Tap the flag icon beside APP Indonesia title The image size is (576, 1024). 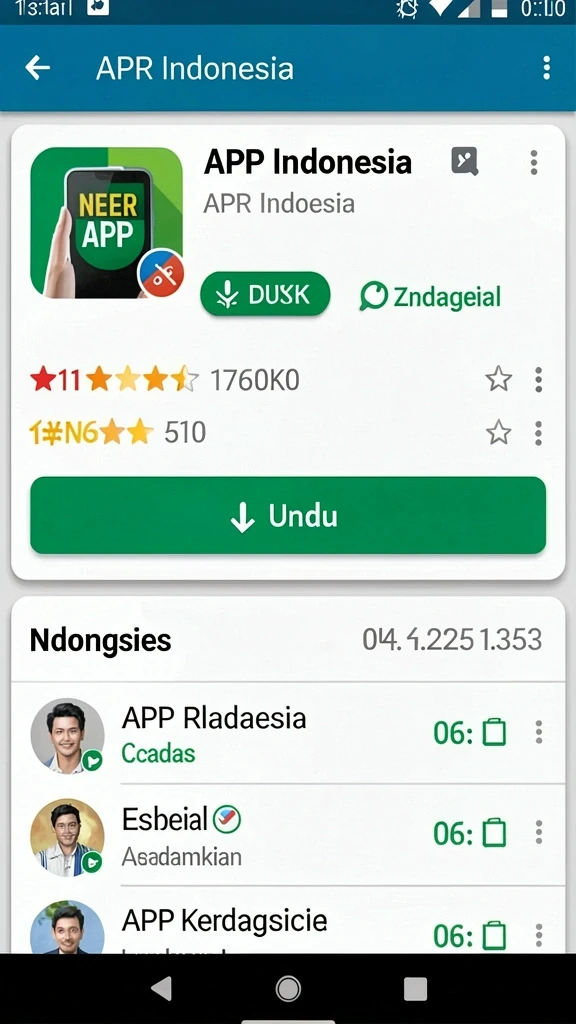pyautogui.click(x=465, y=161)
